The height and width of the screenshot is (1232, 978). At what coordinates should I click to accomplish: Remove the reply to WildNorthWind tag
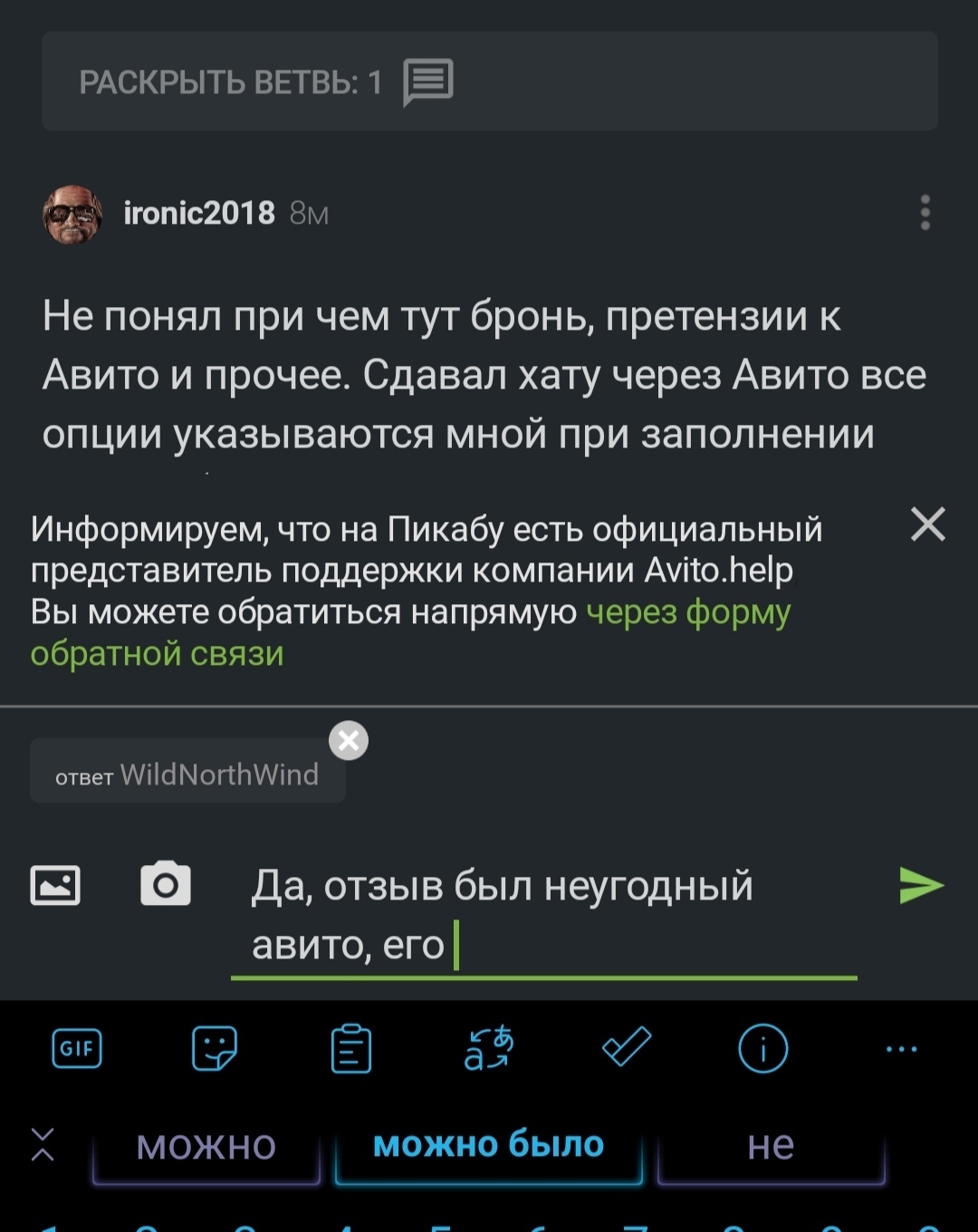[349, 740]
